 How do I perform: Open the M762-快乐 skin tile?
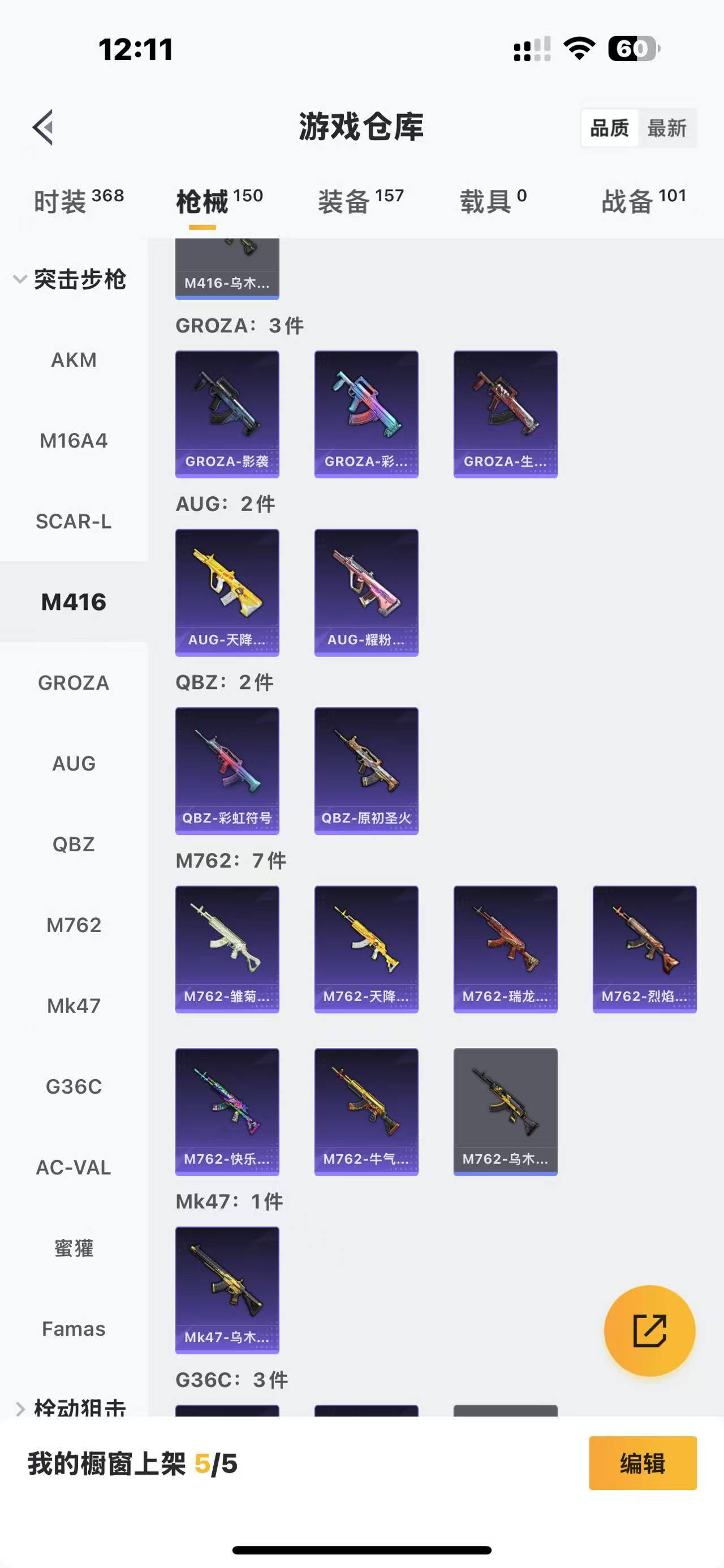point(227,1111)
